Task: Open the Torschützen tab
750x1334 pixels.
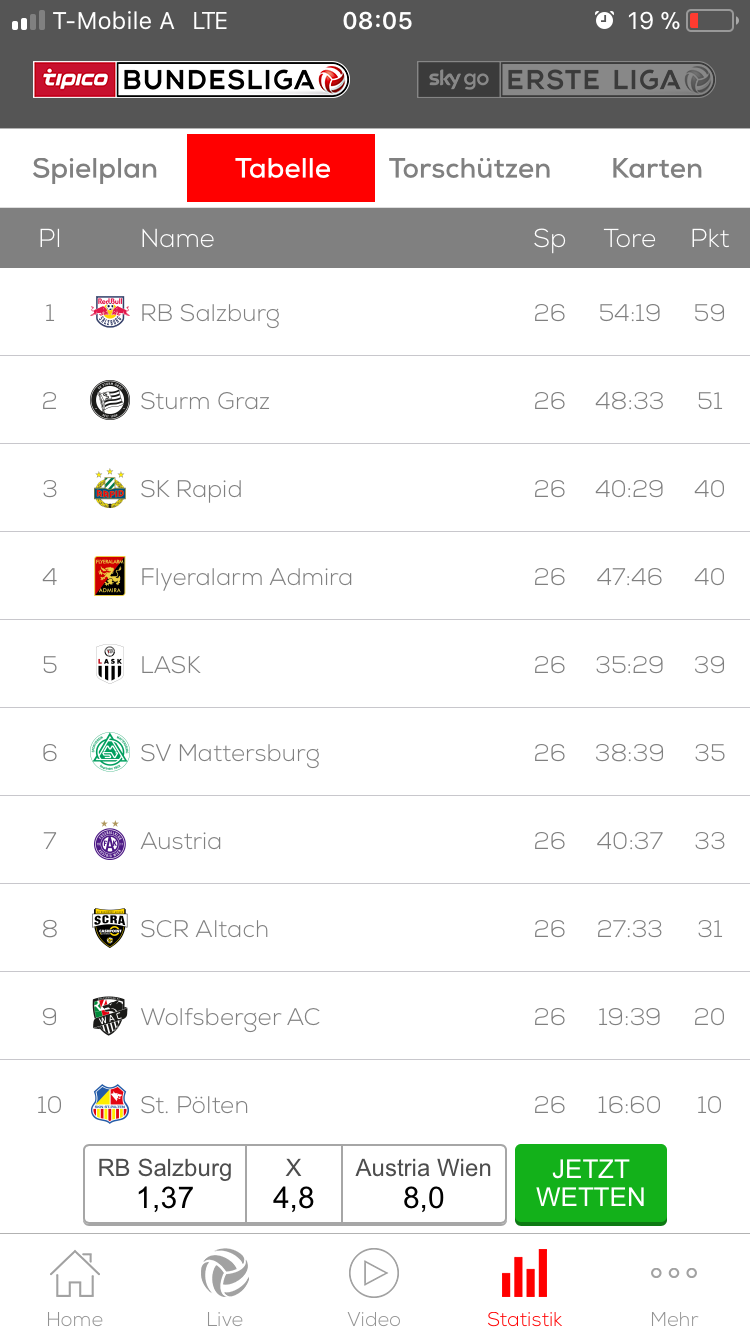Action: (469, 168)
